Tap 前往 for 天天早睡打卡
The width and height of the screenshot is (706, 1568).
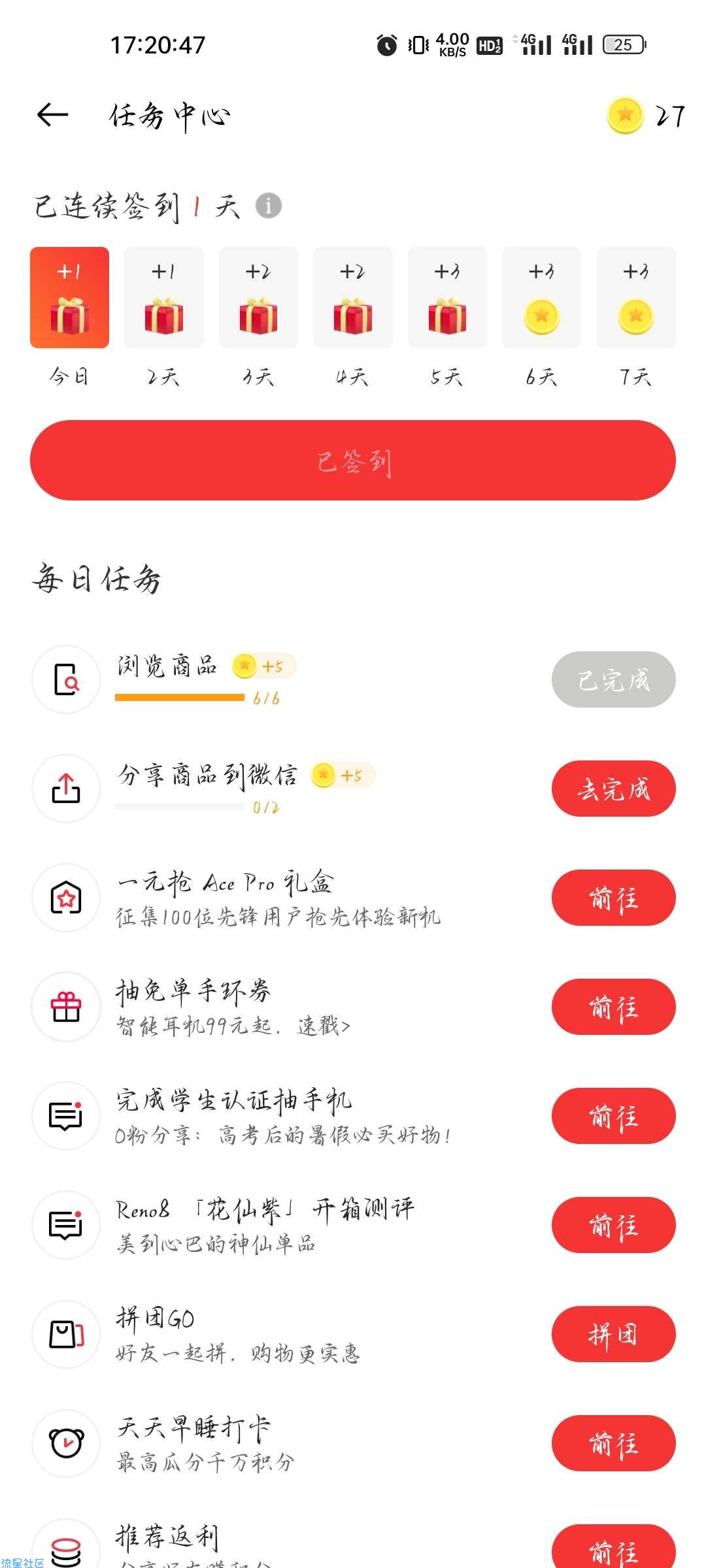(x=614, y=1443)
